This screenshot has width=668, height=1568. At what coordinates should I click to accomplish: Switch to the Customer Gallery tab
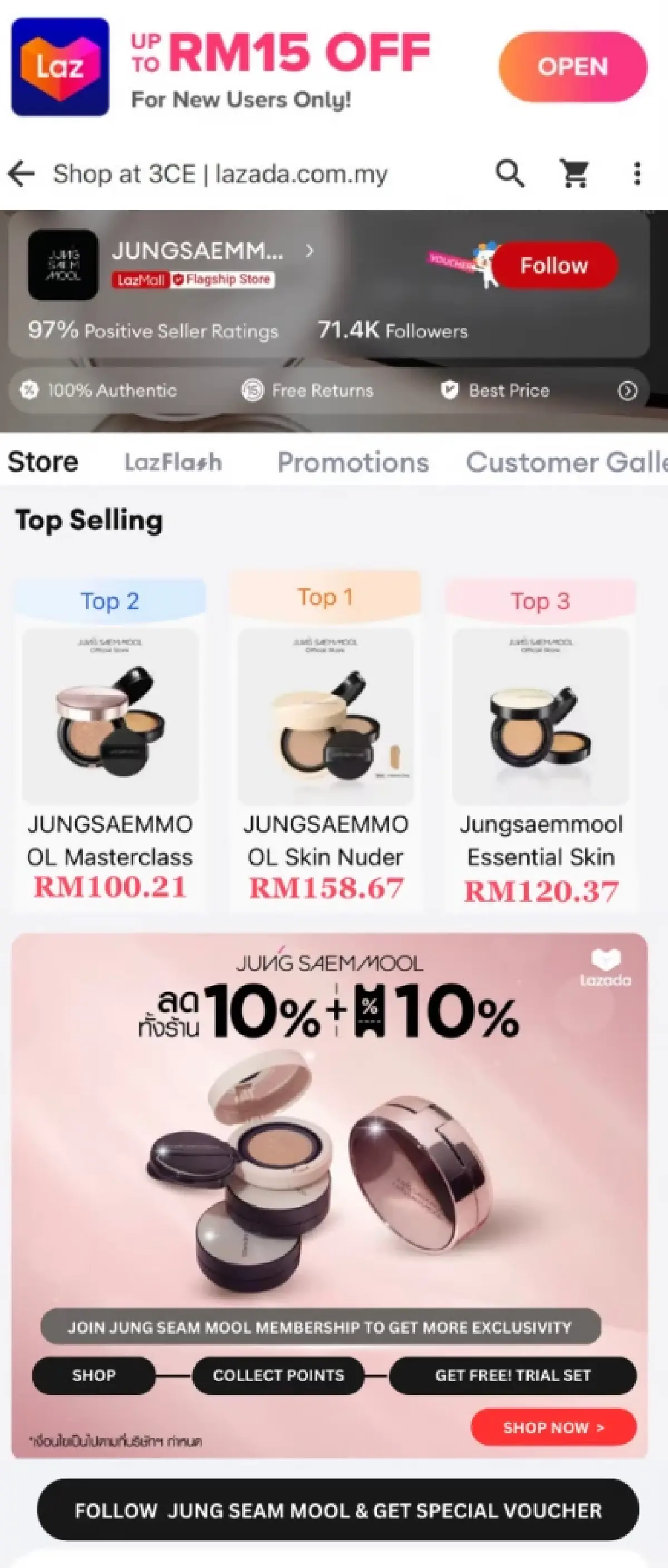click(565, 462)
